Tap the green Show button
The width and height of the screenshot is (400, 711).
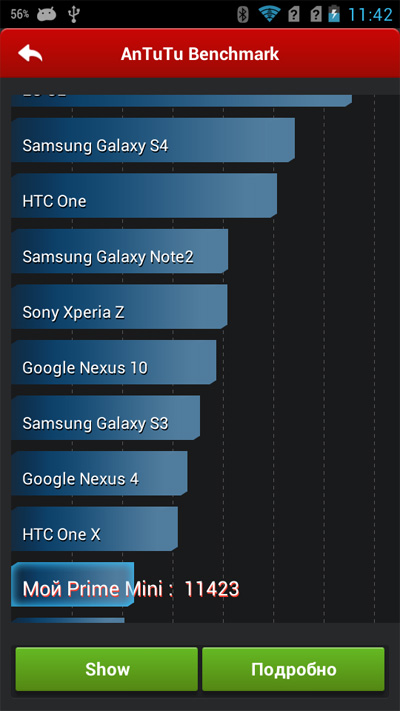coord(107,669)
